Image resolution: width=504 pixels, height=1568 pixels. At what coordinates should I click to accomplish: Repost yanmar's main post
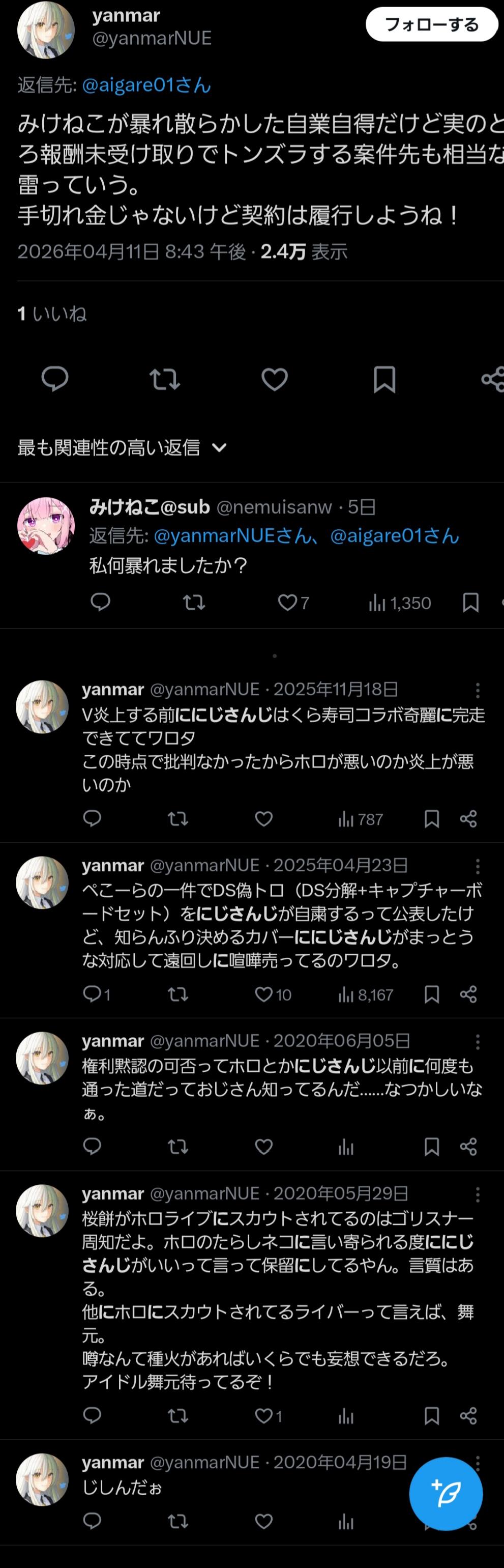point(165,379)
